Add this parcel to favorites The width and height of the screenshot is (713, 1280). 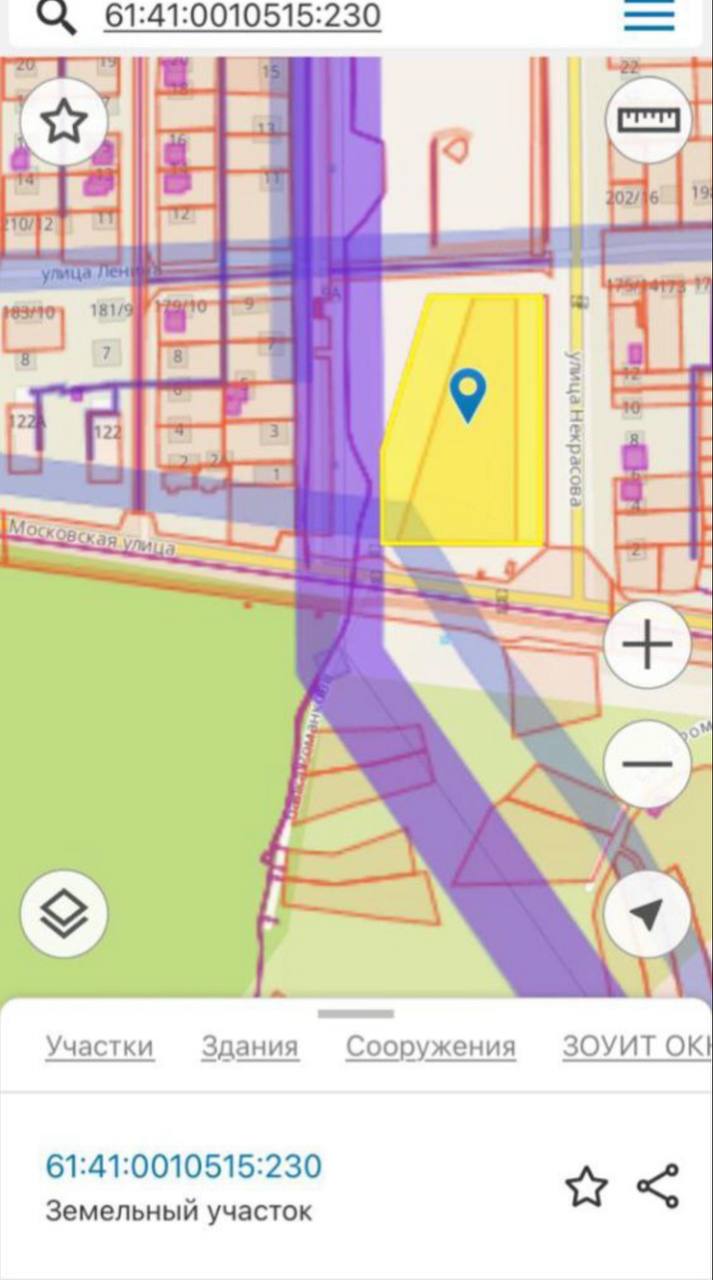[x=586, y=1187]
